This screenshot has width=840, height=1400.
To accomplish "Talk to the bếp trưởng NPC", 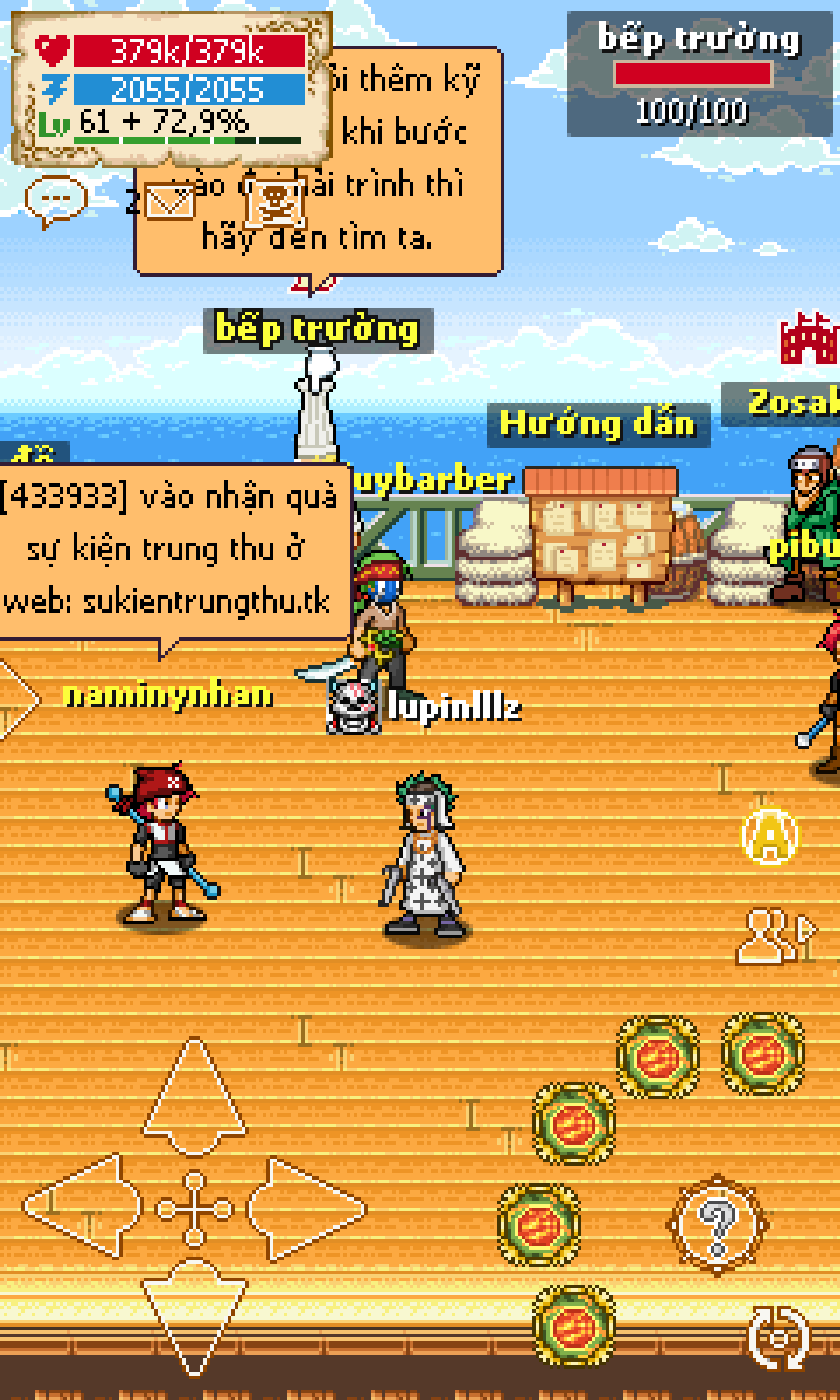I will point(317,404).
